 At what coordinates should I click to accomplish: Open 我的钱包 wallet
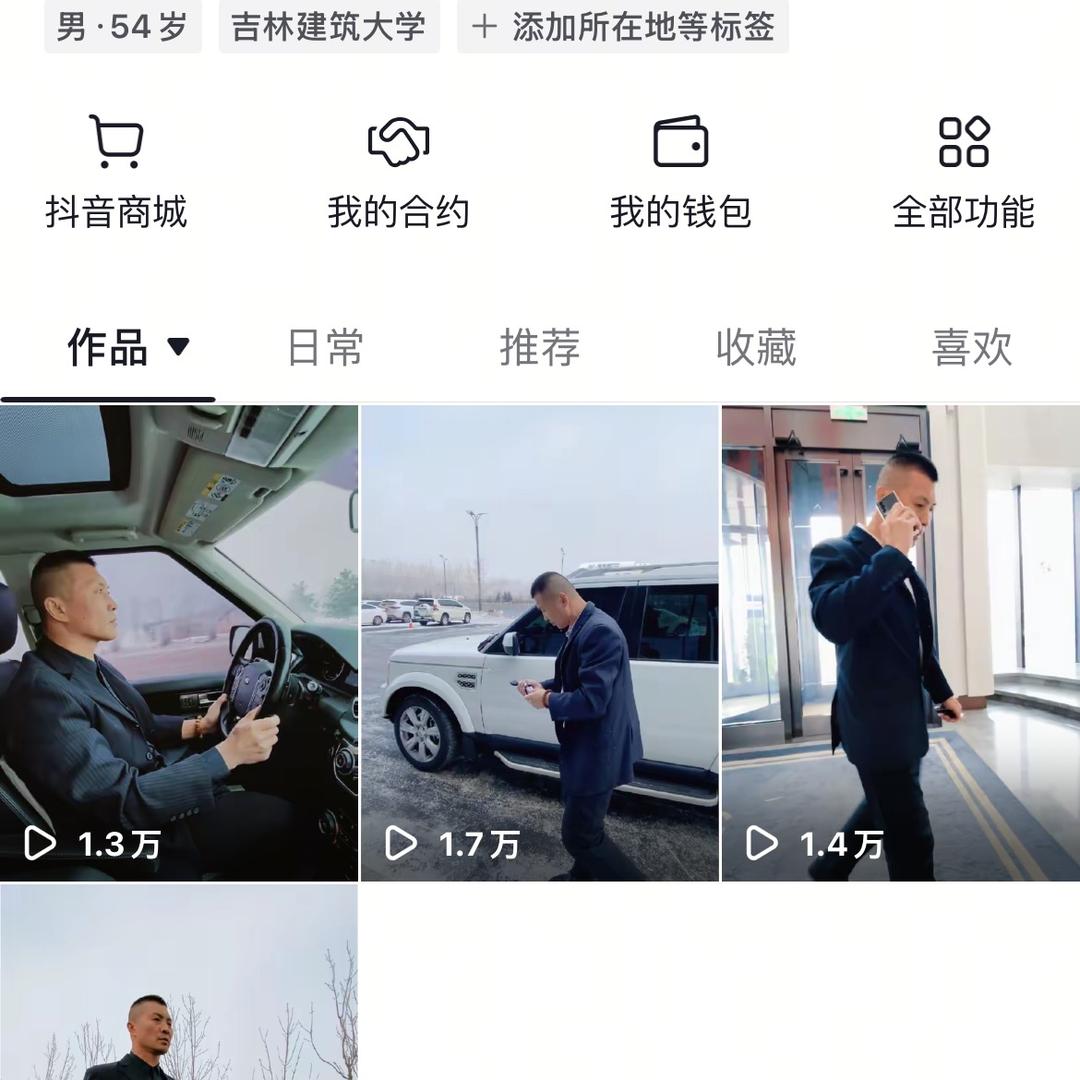click(x=680, y=170)
